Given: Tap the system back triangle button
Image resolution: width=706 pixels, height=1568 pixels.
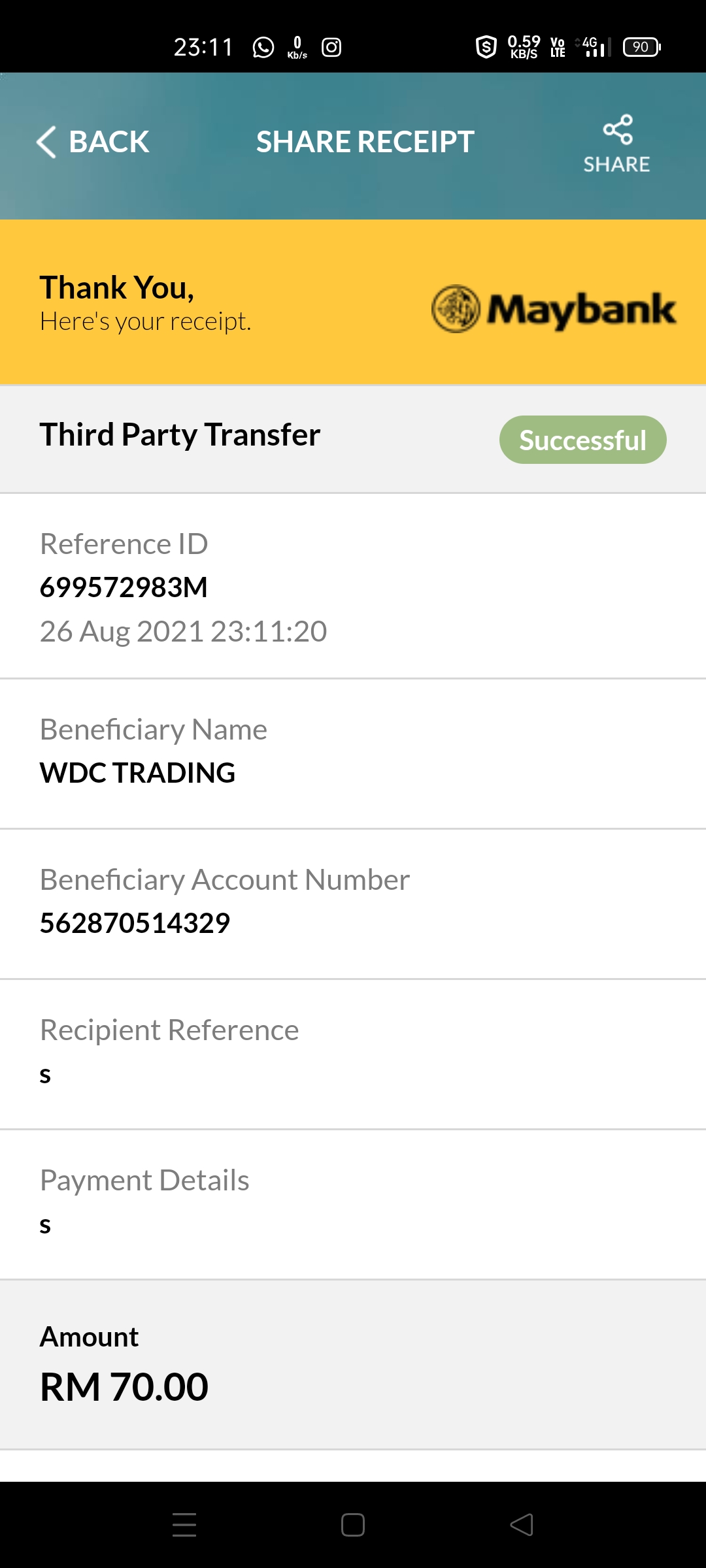Looking at the screenshot, I should point(522,1525).
